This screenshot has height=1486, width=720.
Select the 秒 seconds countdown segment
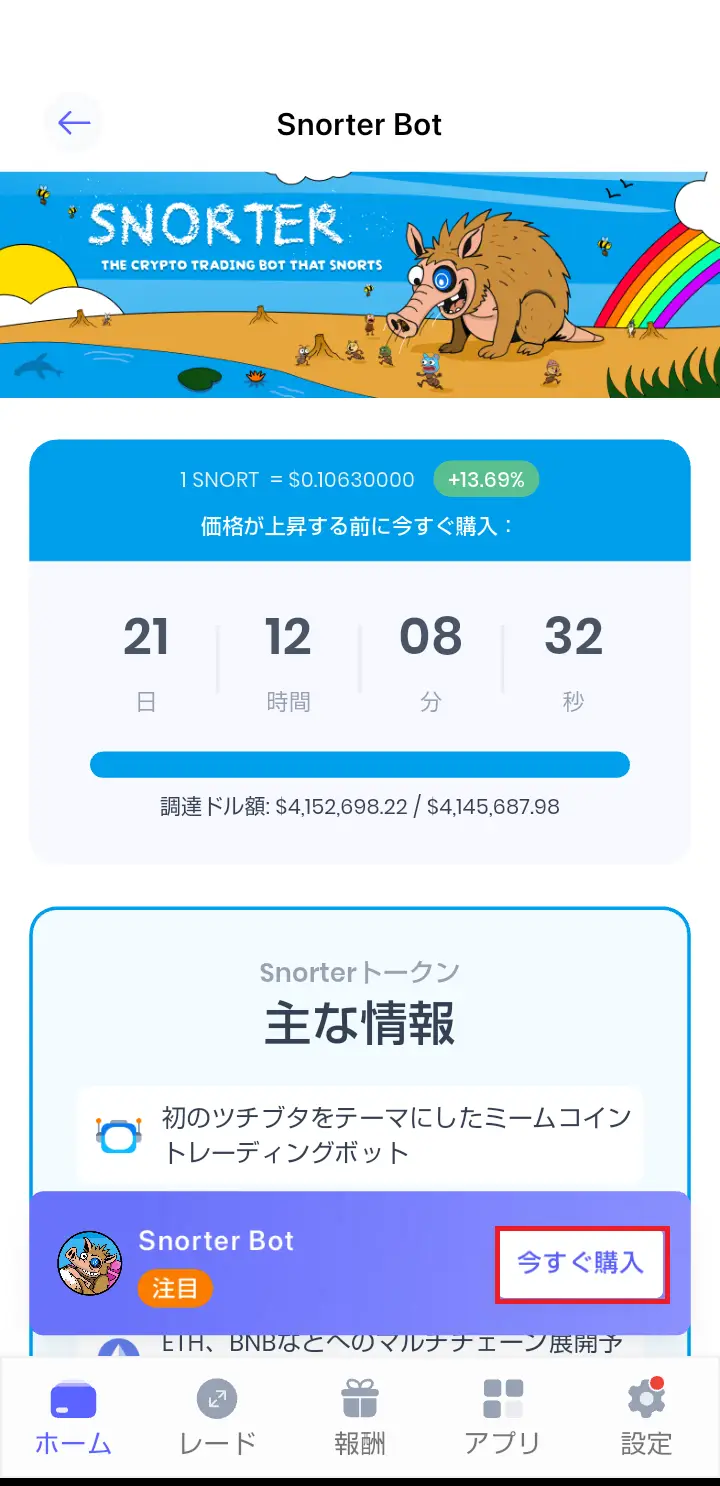pyautogui.click(x=573, y=660)
